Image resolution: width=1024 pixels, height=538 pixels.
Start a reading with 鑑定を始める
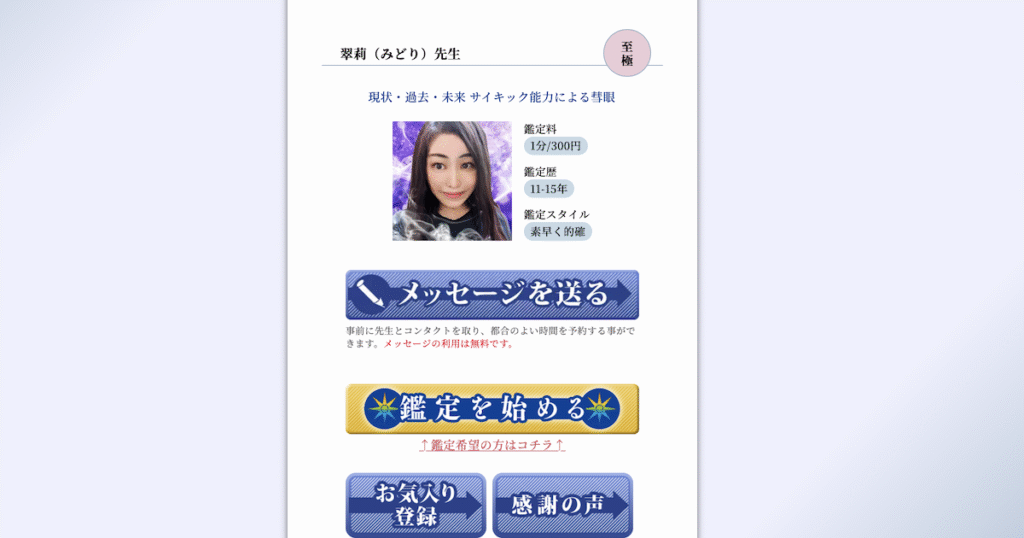(492, 409)
